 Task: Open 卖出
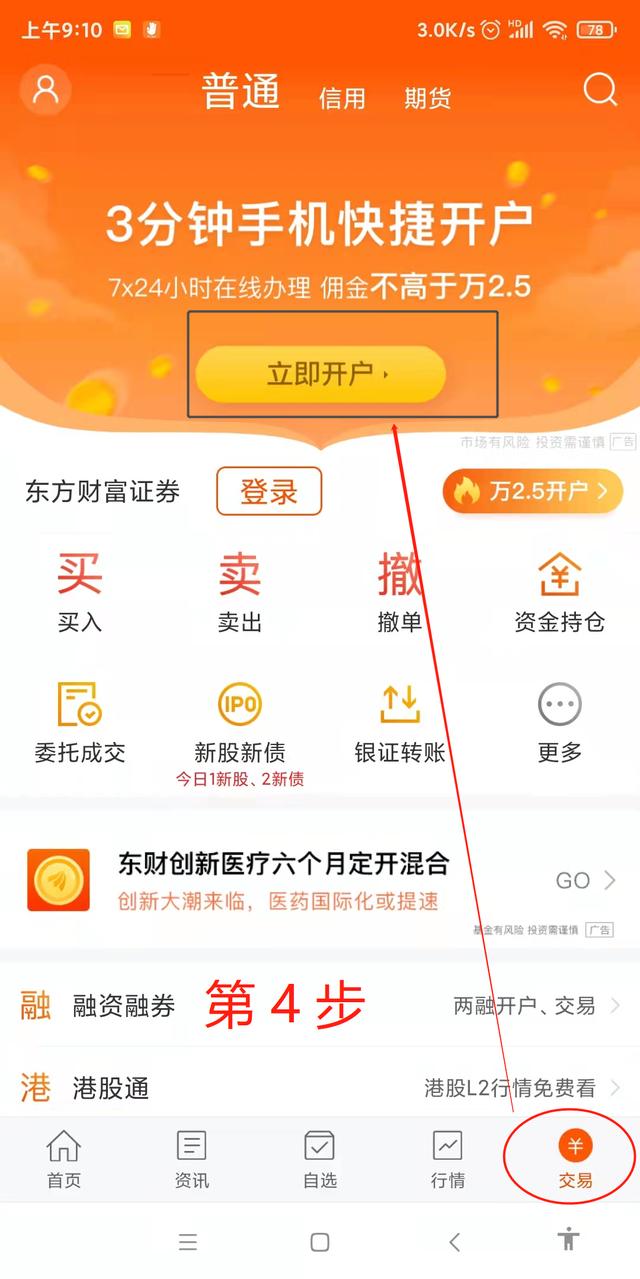click(240, 592)
